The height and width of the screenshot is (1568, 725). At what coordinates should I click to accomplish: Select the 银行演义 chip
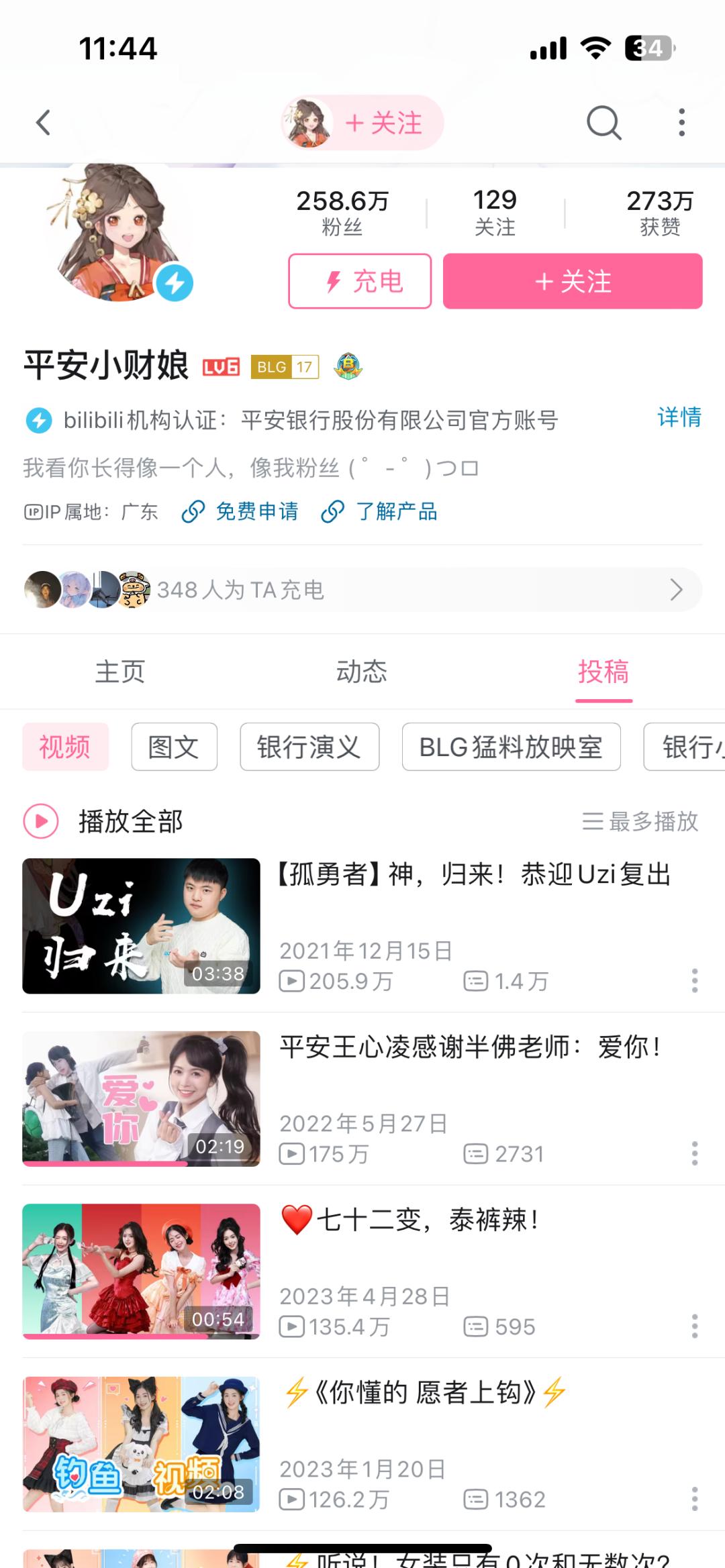[309, 747]
